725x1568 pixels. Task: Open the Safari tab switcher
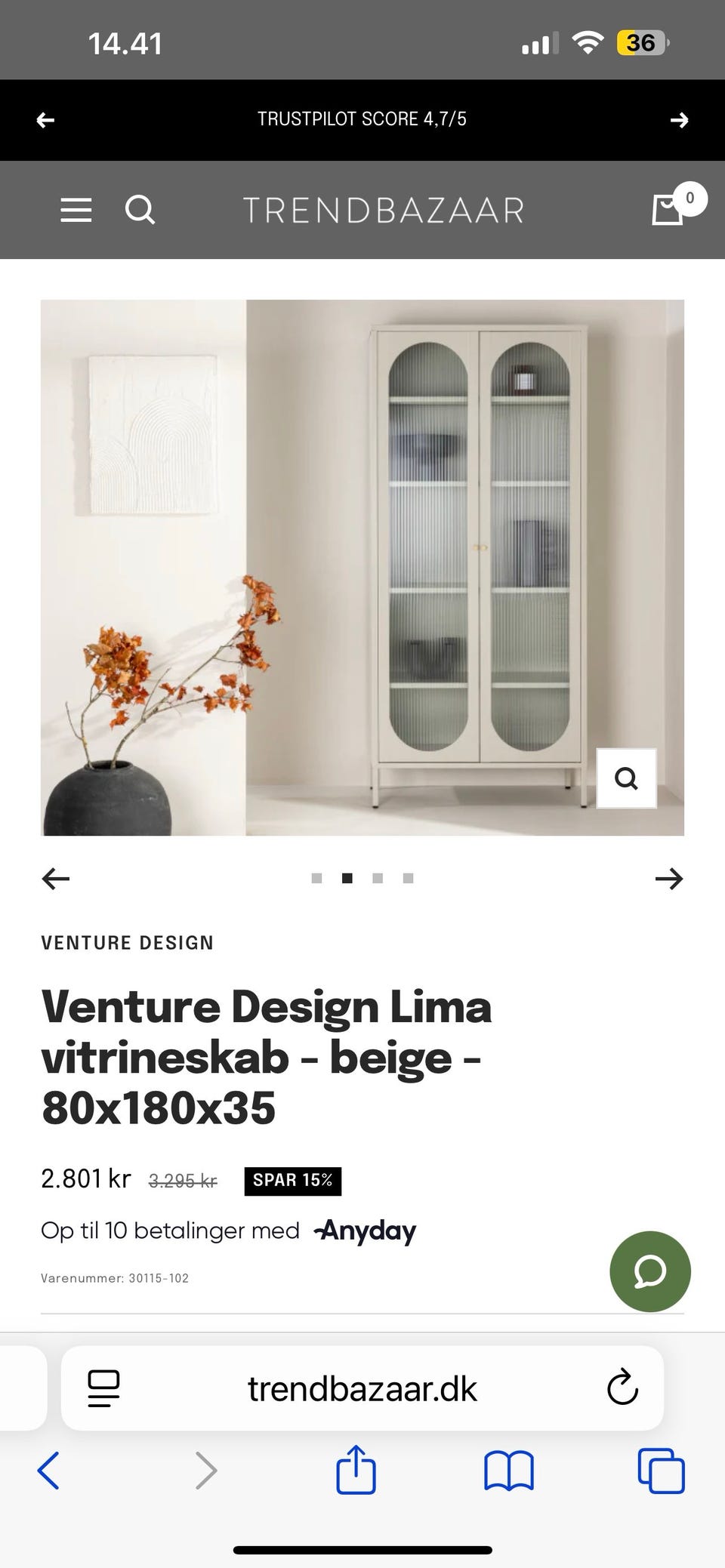[x=661, y=1469]
